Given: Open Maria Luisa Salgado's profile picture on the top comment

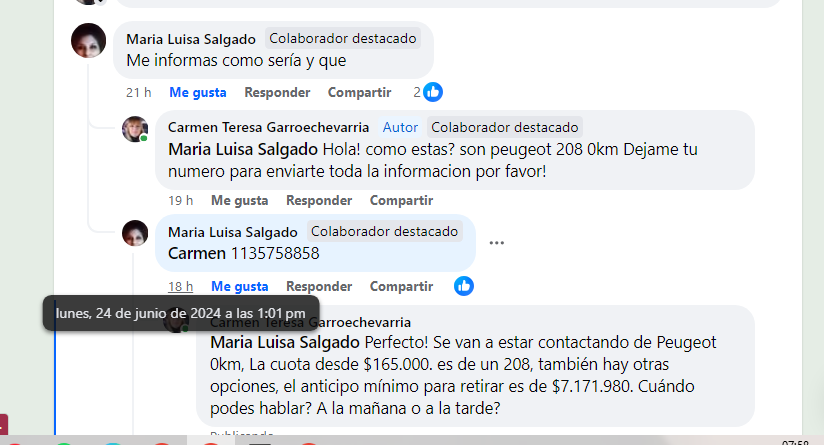Looking at the screenshot, I should 89,41.
